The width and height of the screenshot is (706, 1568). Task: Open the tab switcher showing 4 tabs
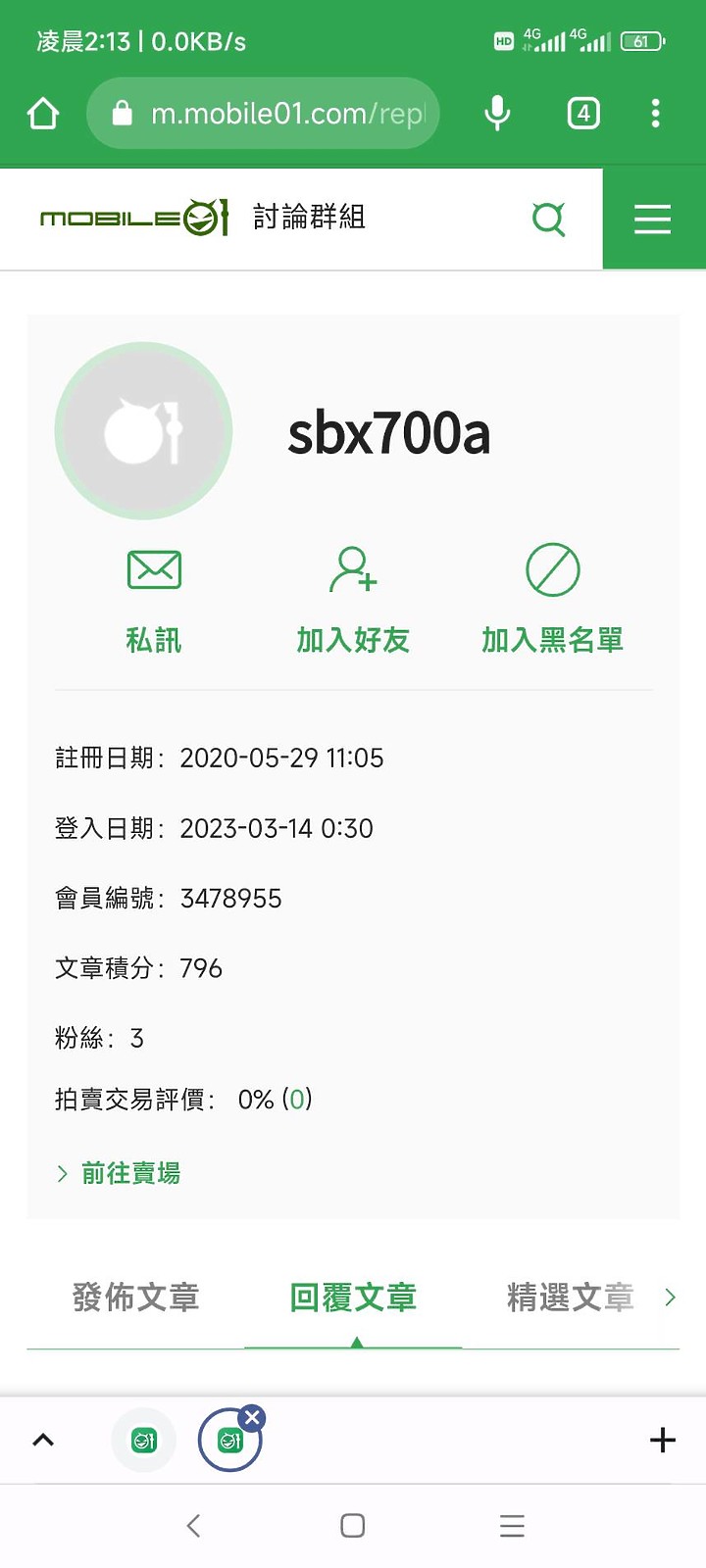click(x=583, y=114)
